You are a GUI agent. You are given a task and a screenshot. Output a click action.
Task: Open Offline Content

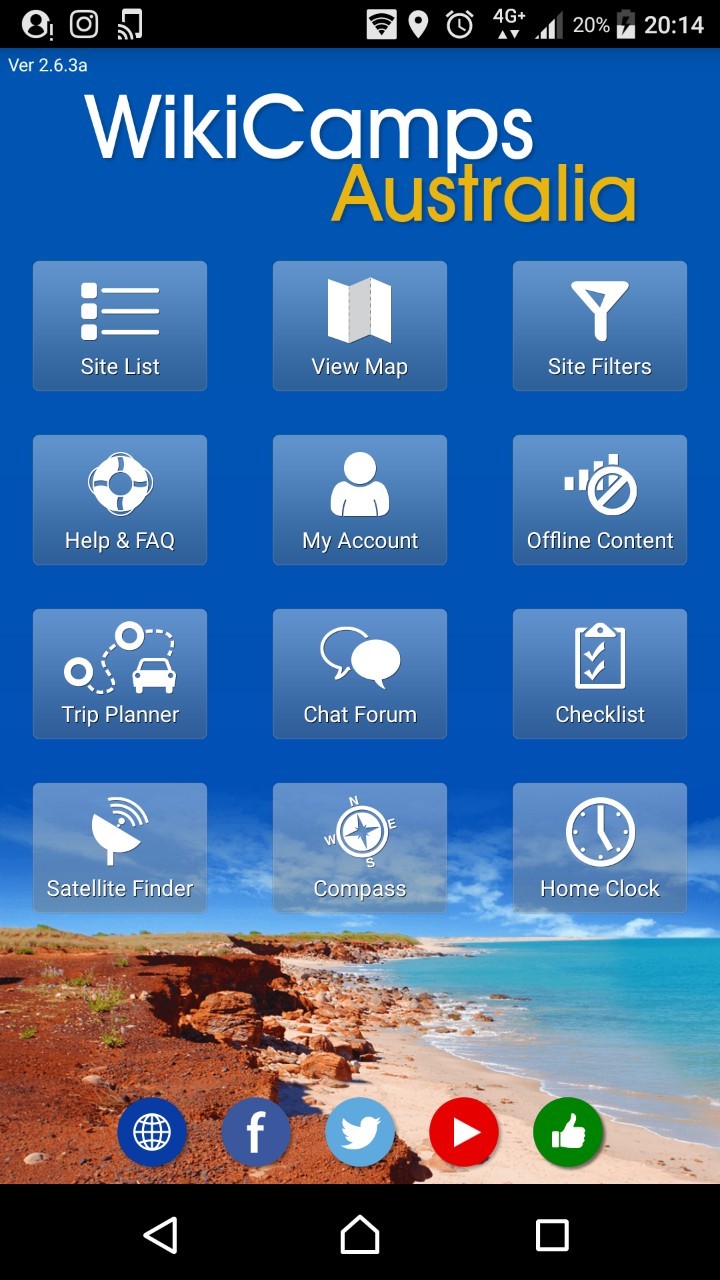coord(600,500)
